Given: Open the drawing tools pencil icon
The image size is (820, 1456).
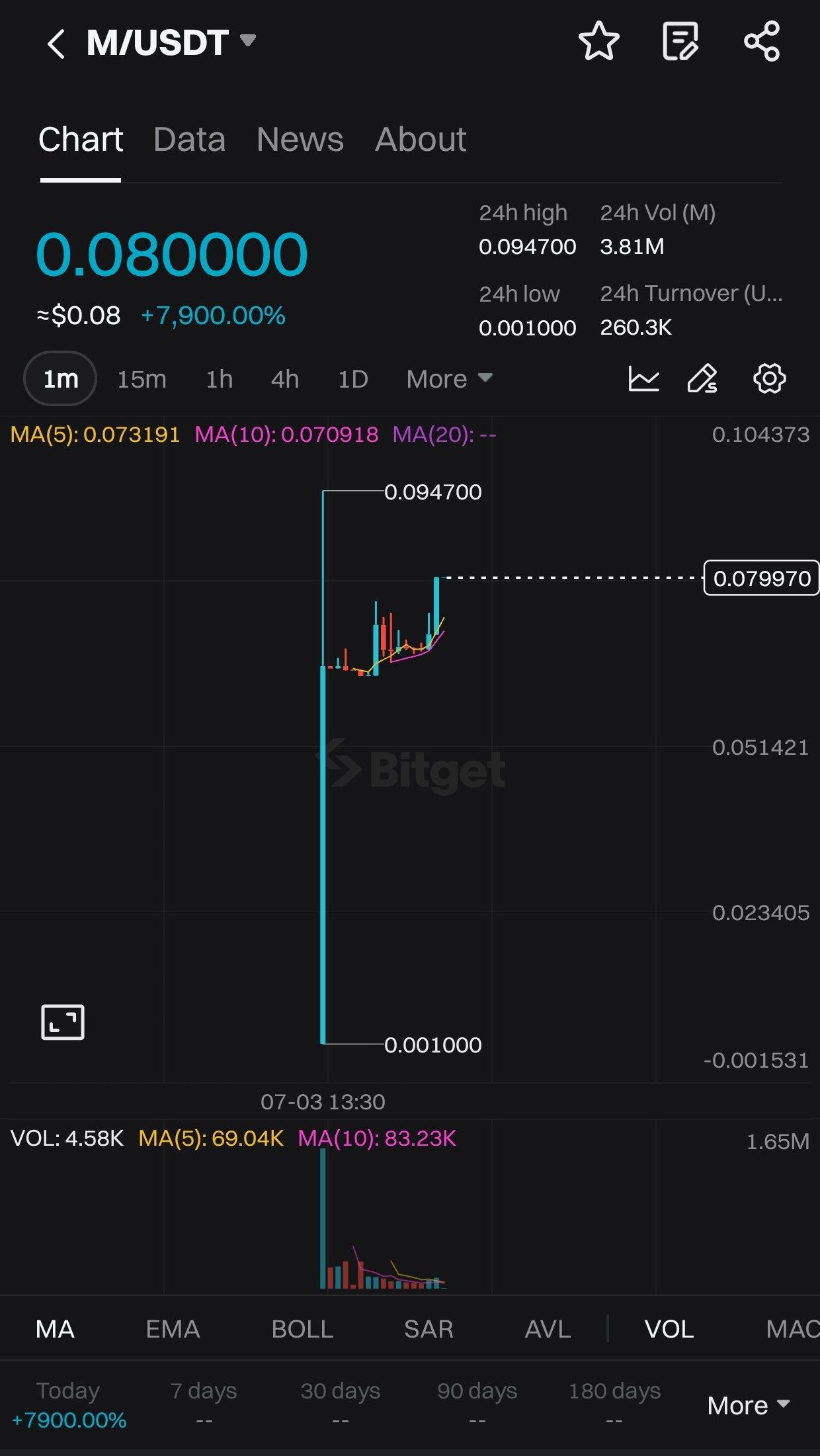Looking at the screenshot, I should [x=702, y=379].
